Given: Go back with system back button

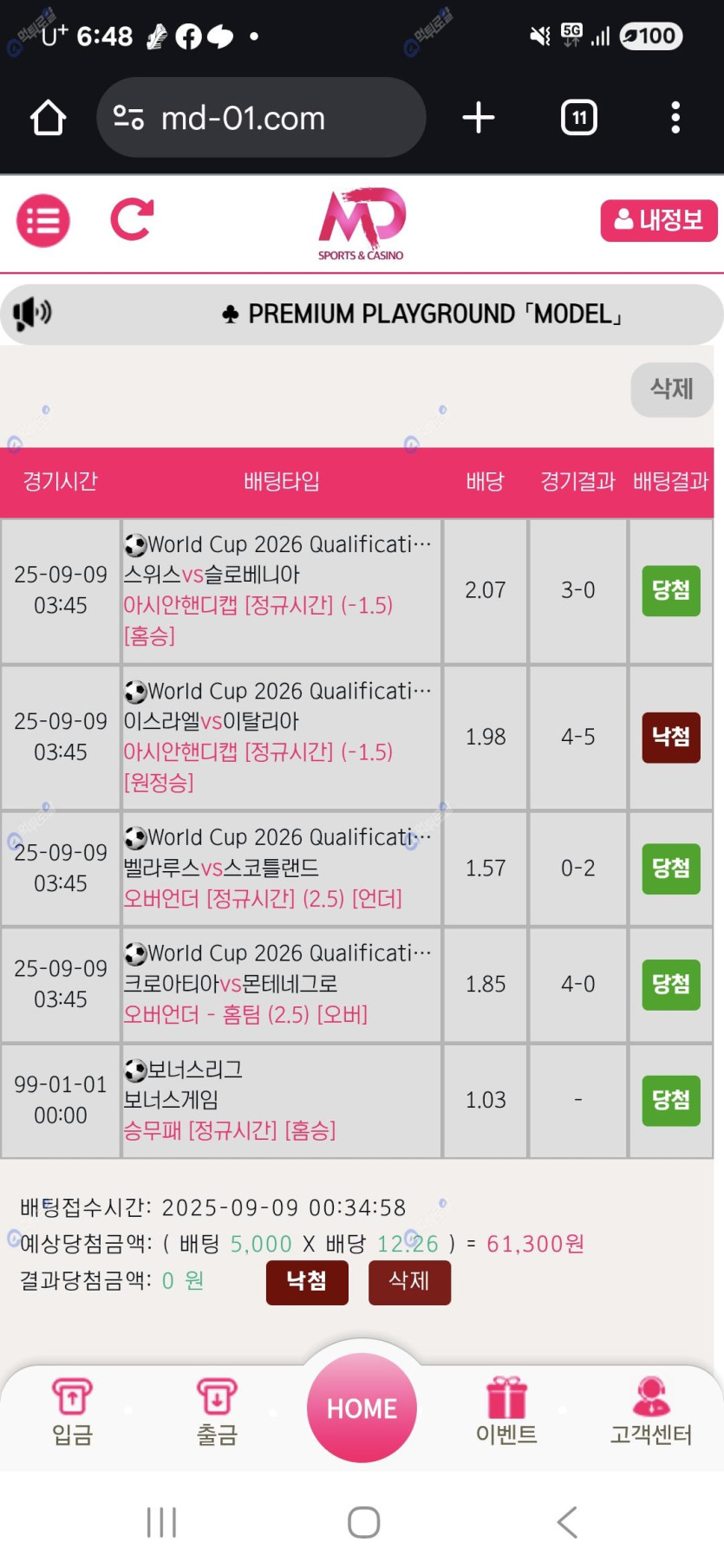Looking at the screenshot, I should (567, 1522).
